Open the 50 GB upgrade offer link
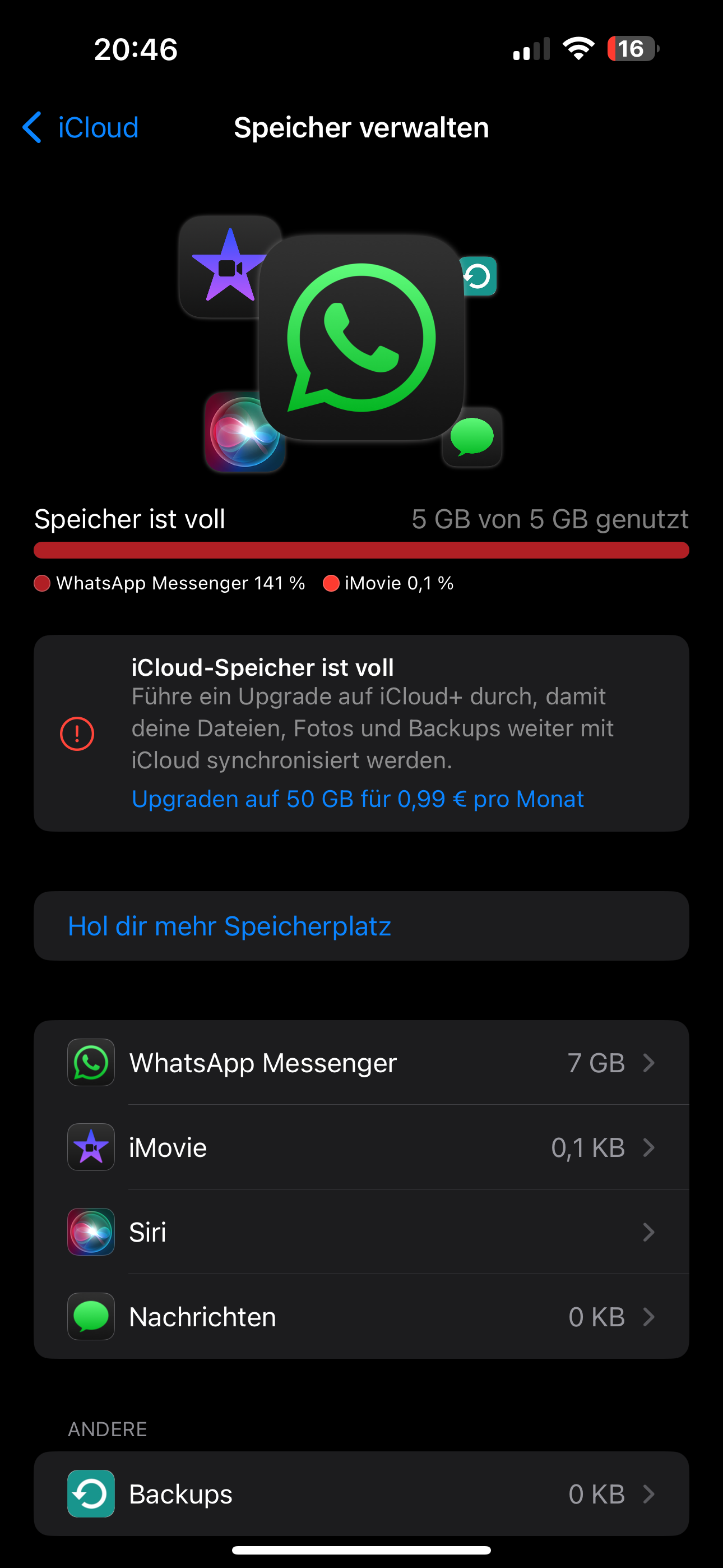The image size is (723, 1568). point(357,799)
